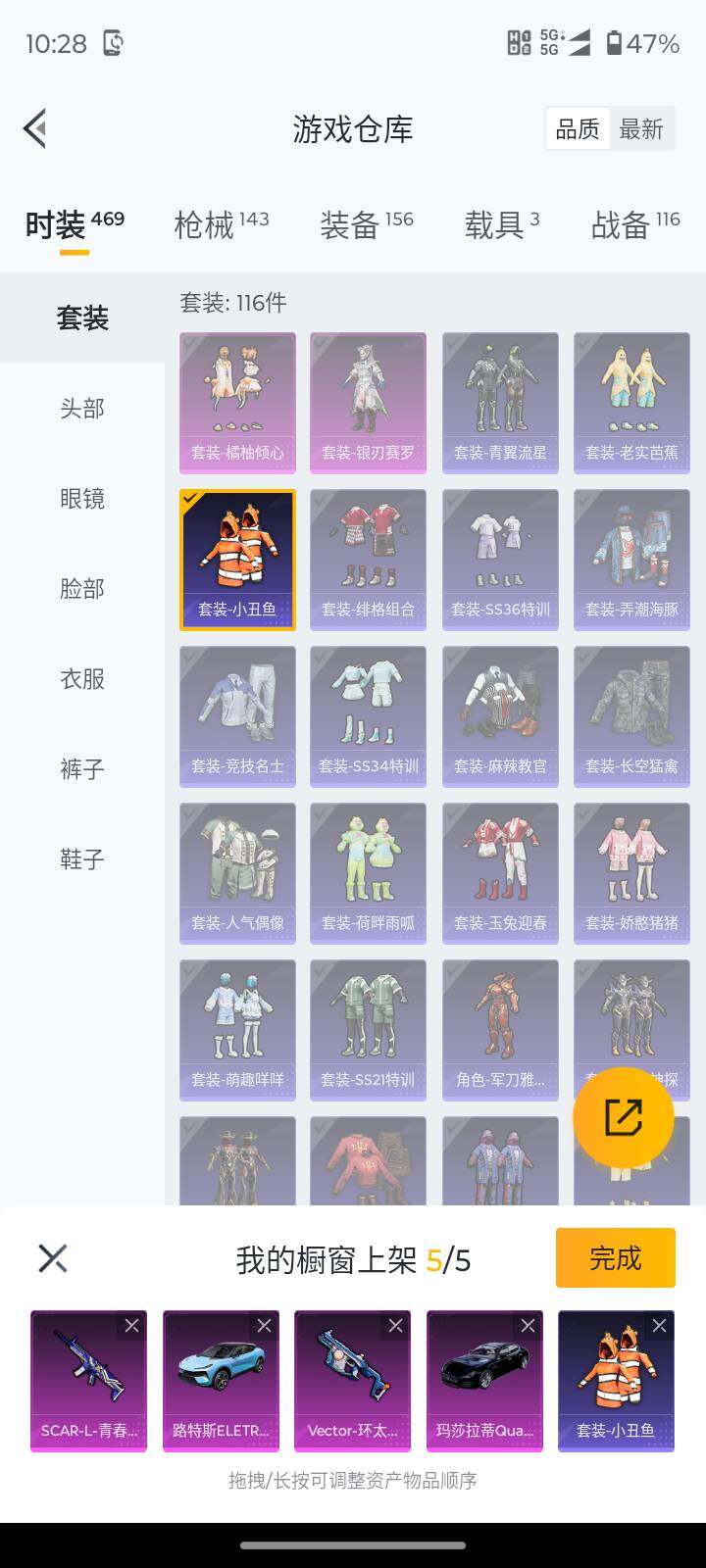Screen dimensions: 706x1568
Task: Go back using the top-left arrow
Action: (x=35, y=128)
